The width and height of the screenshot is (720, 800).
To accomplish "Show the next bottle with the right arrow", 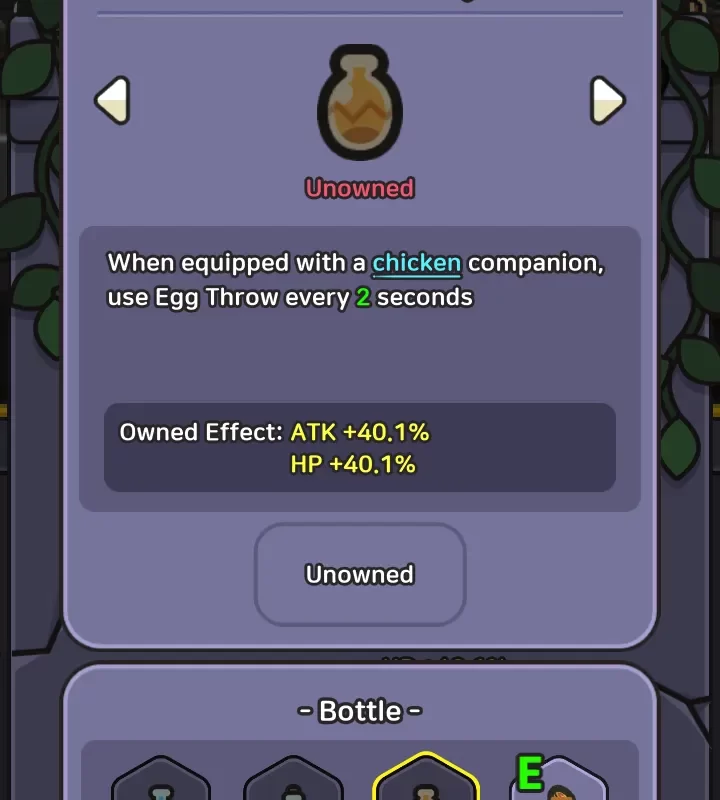I will [x=607, y=100].
